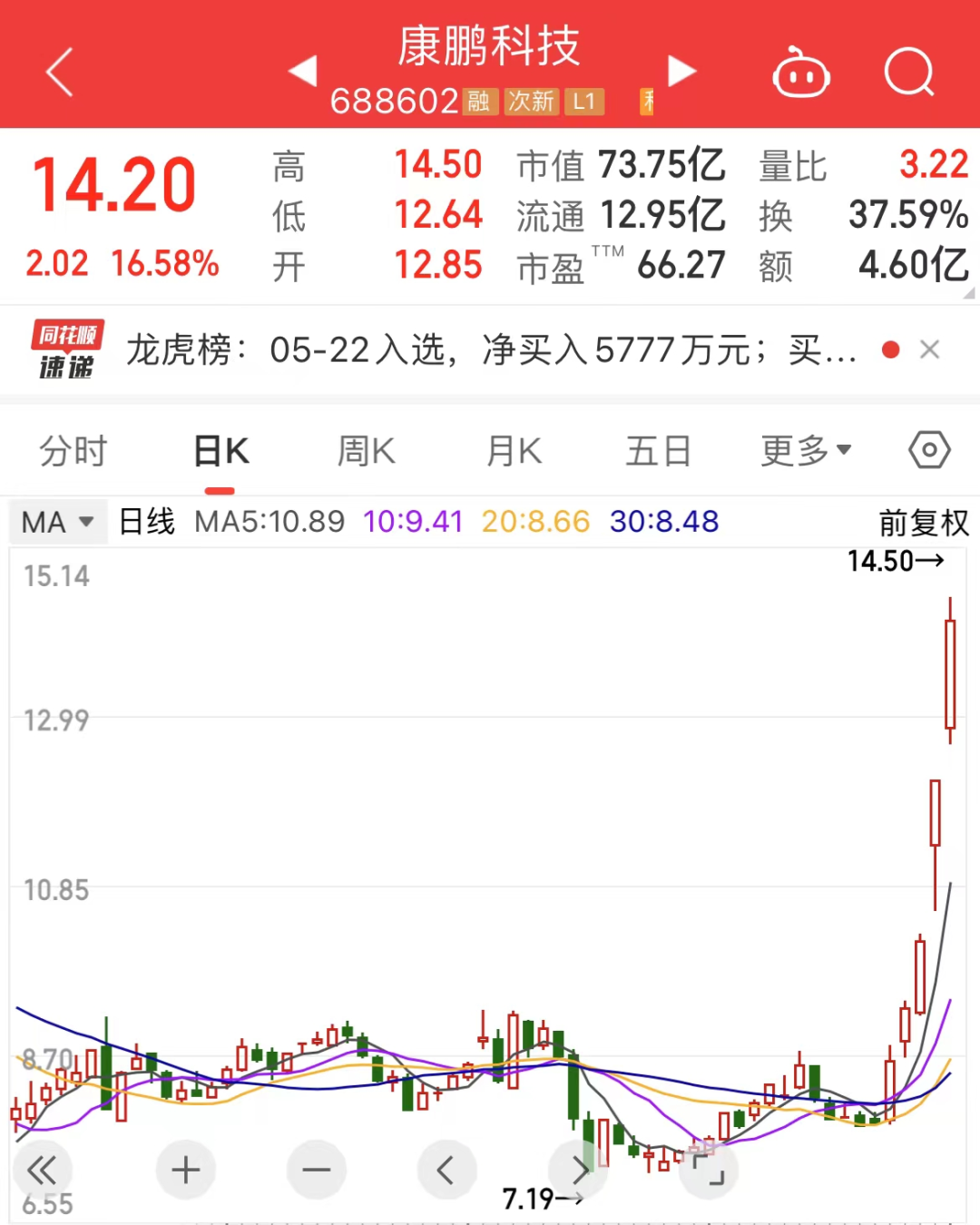980x1225 pixels.
Task: Change the 前复权 adjustment mode
Action: point(923,523)
